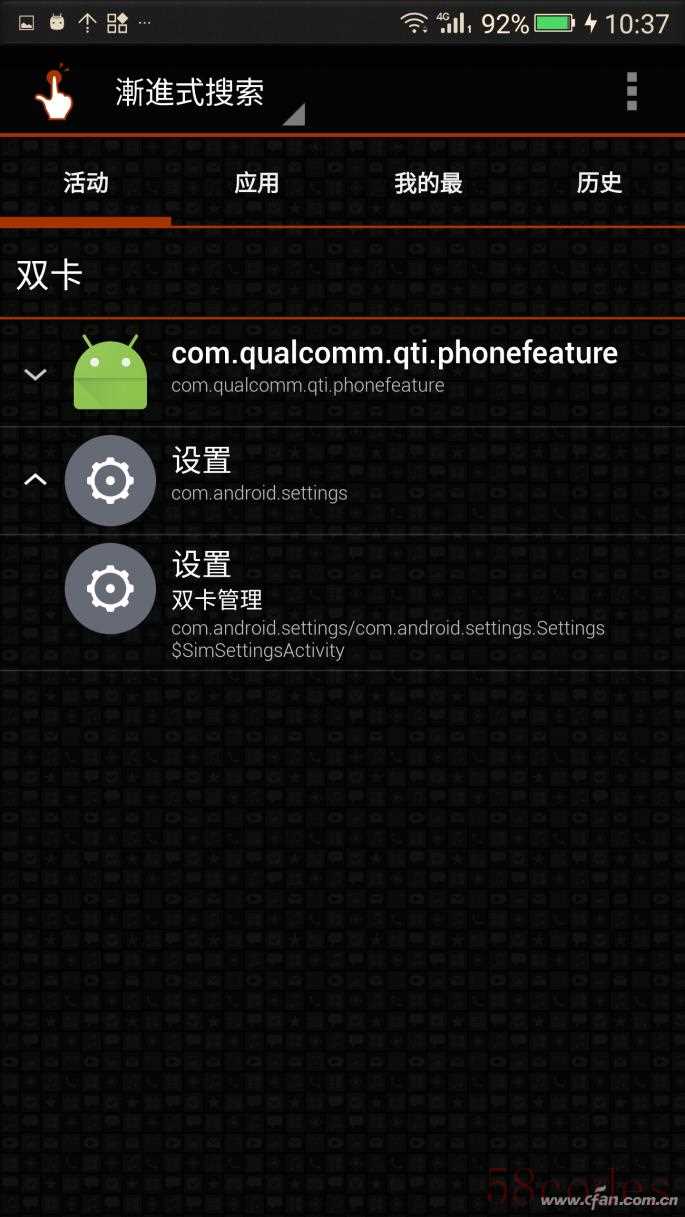Open the 渐進式搜索 search mode dropdown
This screenshot has width=685, height=1217.
210,94
